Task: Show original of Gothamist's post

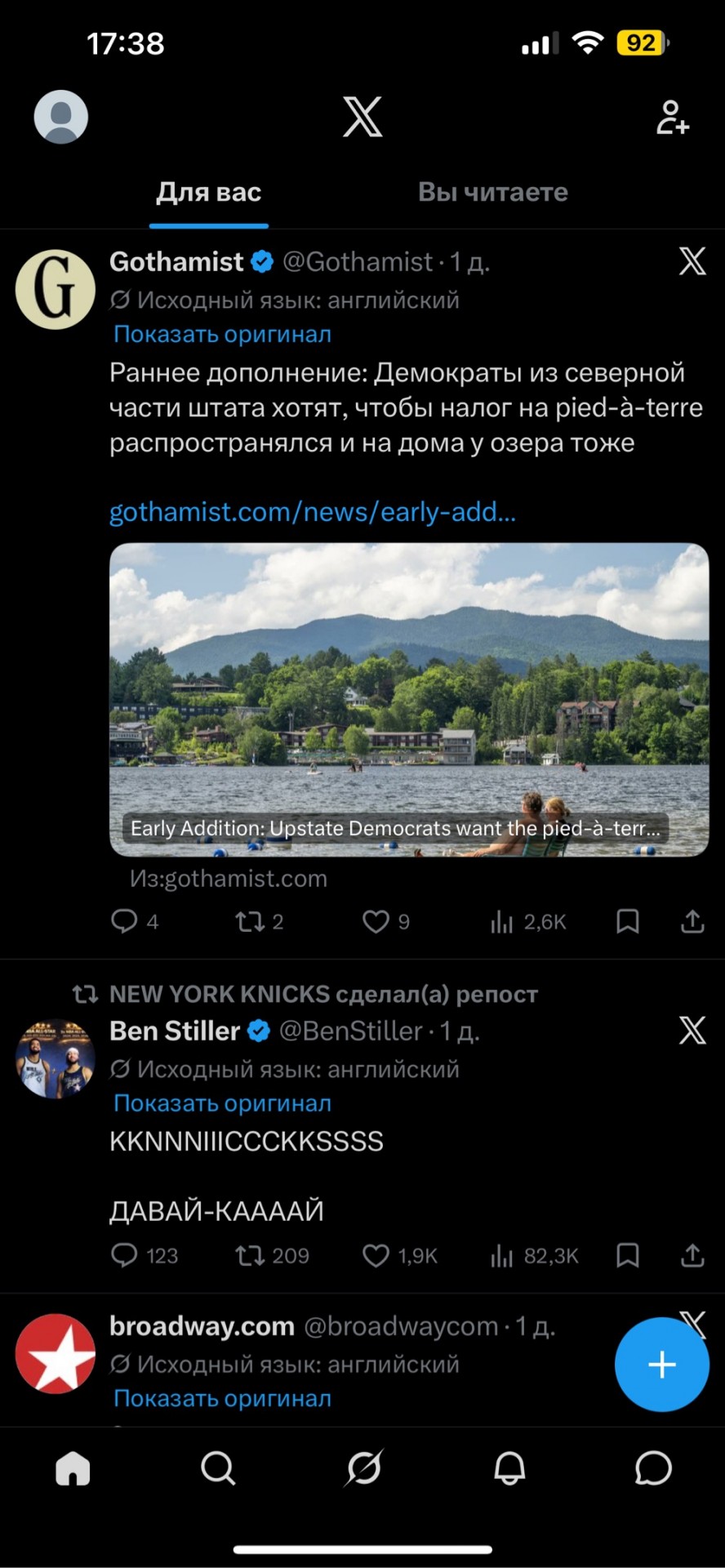Action: [222, 334]
